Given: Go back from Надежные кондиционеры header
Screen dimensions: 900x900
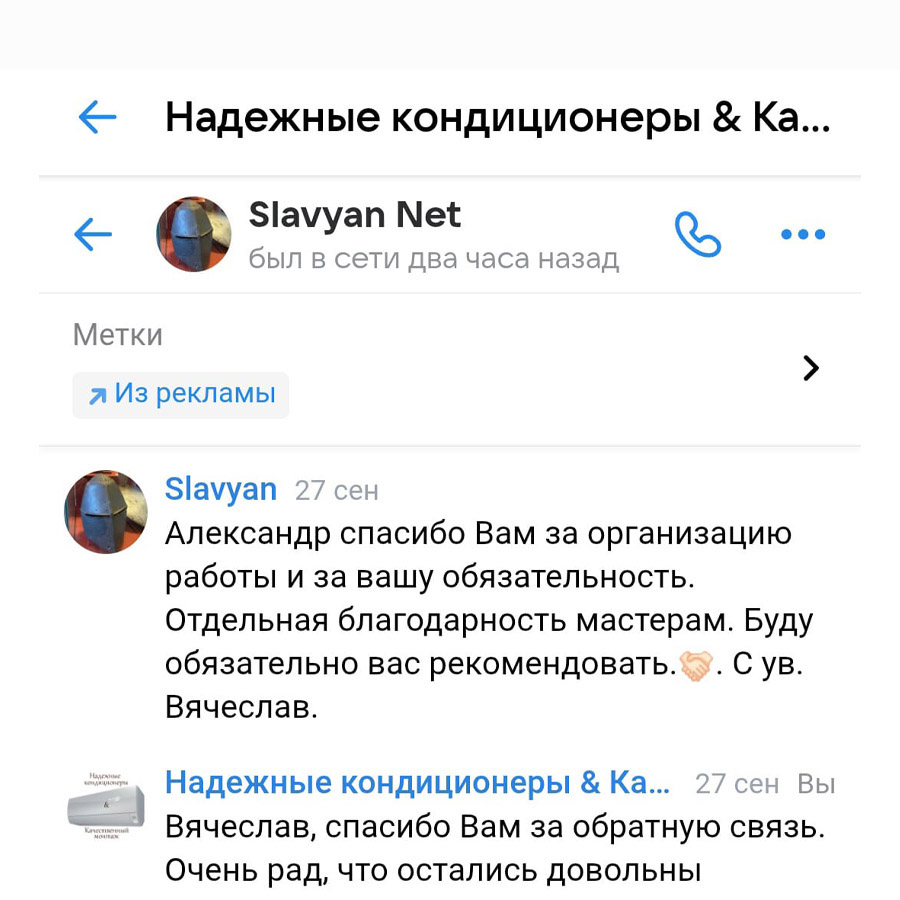Looking at the screenshot, I should 98,118.
